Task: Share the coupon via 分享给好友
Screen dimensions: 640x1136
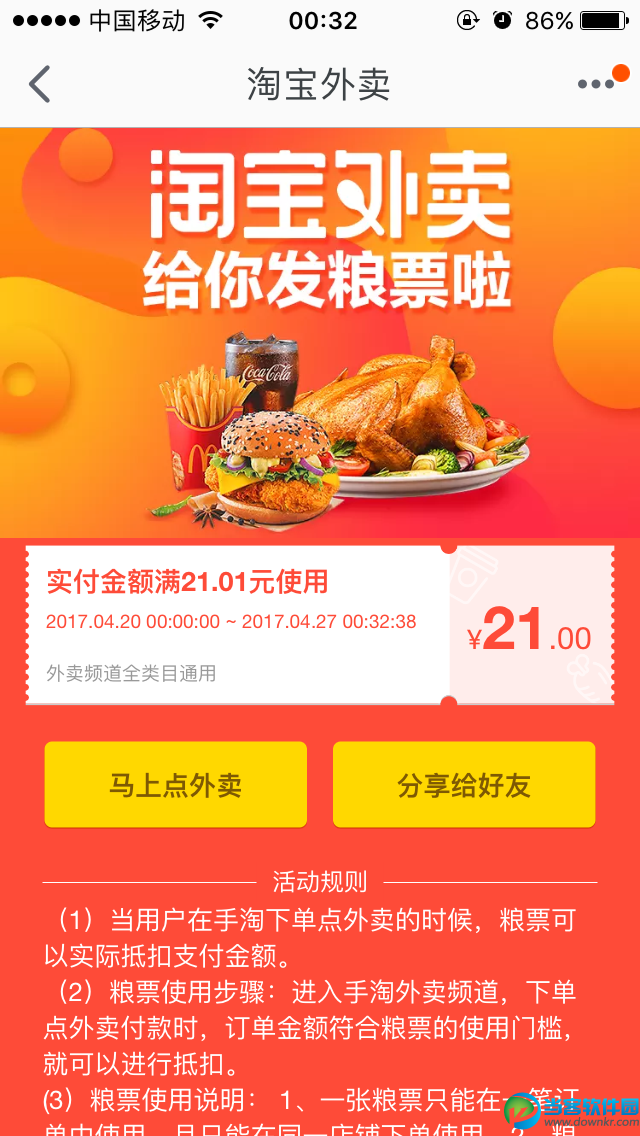Action: [x=464, y=785]
